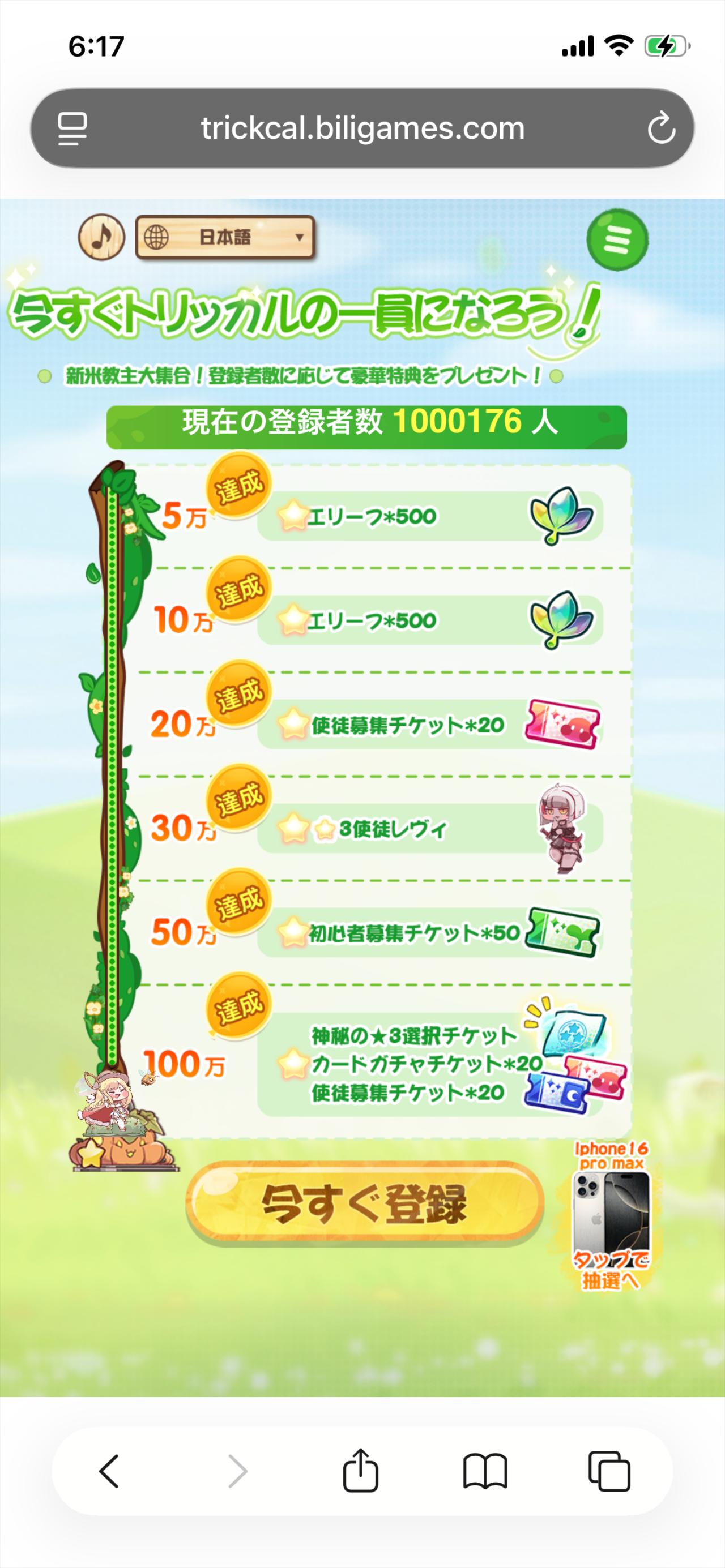Toggle the background music button
Viewport: 725px width, 1568px height.
[x=101, y=237]
